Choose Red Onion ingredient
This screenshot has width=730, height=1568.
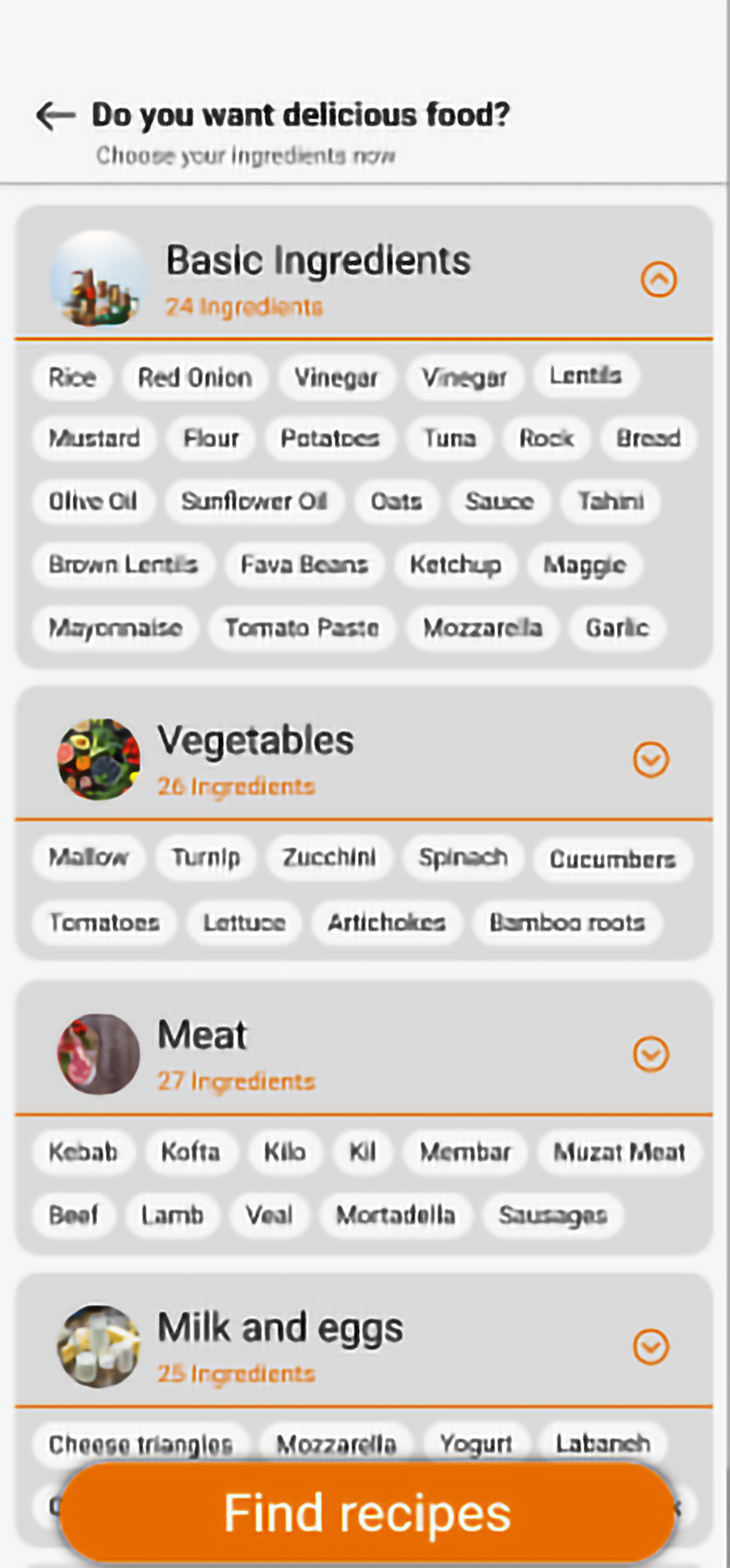(194, 377)
